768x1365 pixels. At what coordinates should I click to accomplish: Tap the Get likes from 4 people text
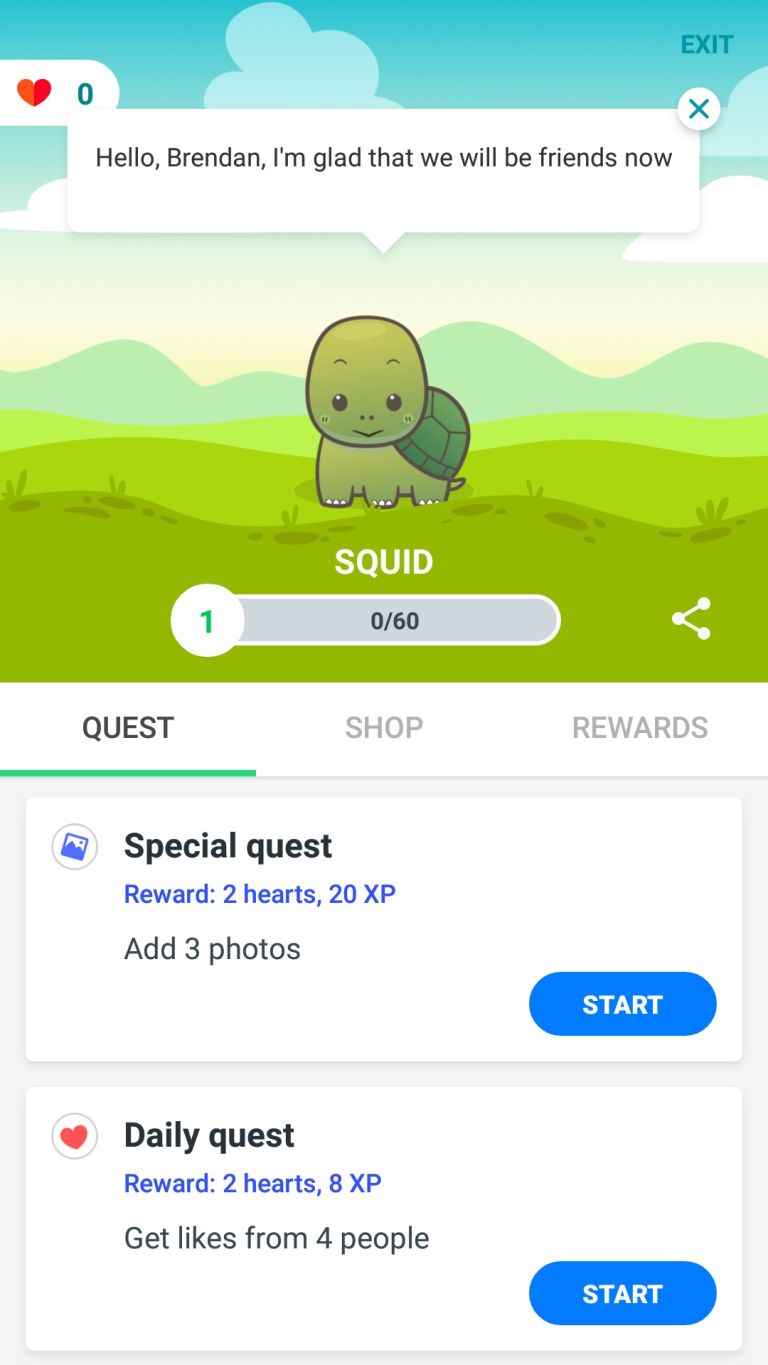coord(275,1238)
